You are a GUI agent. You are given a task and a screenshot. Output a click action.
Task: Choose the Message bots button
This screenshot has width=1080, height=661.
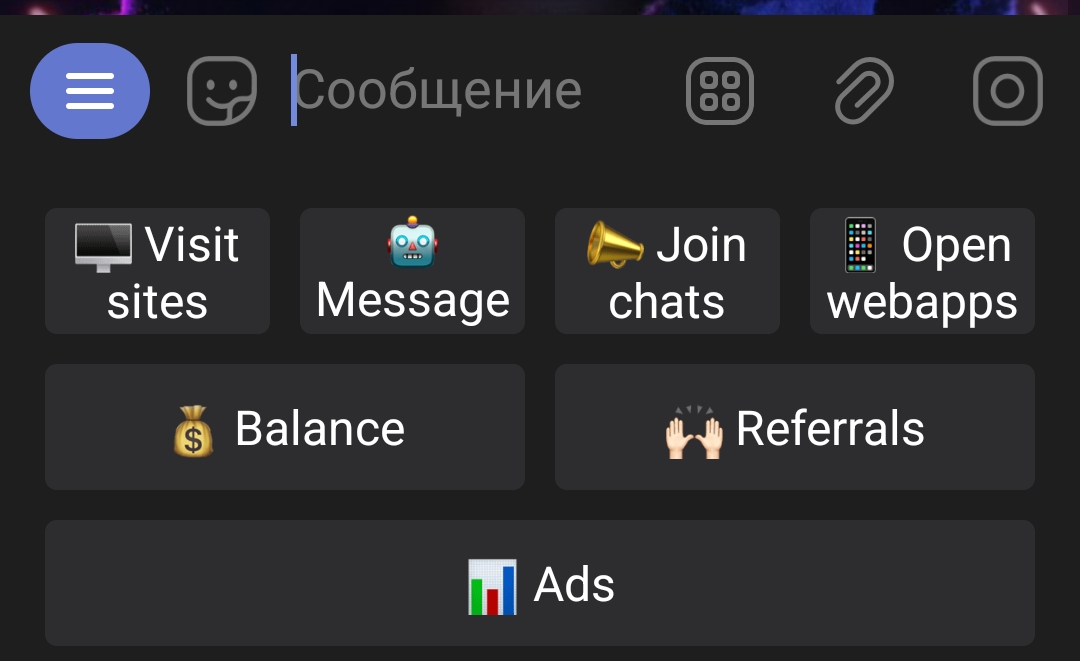412,271
